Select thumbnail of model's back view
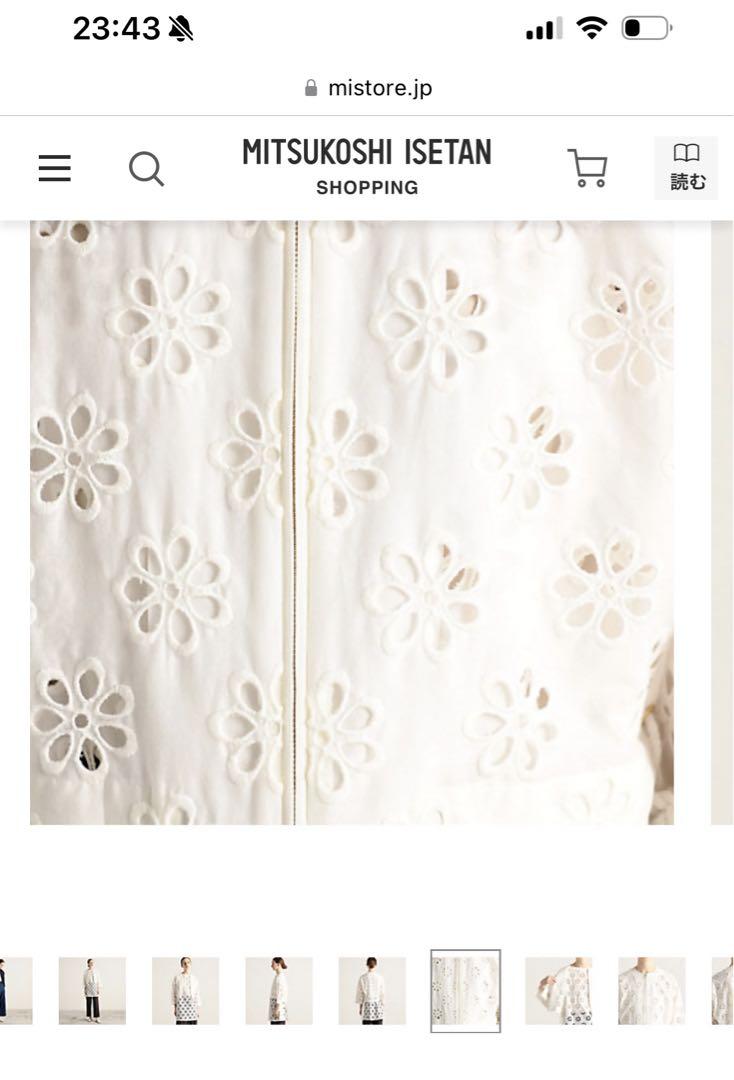The image size is (734, 1080). point(372,990)
